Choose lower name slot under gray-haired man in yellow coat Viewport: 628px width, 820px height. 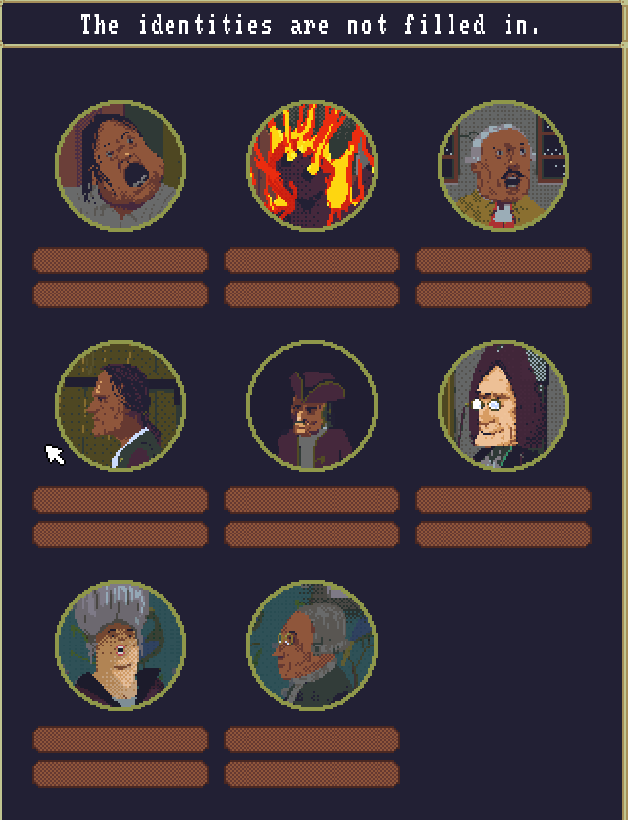coord(503,295)
